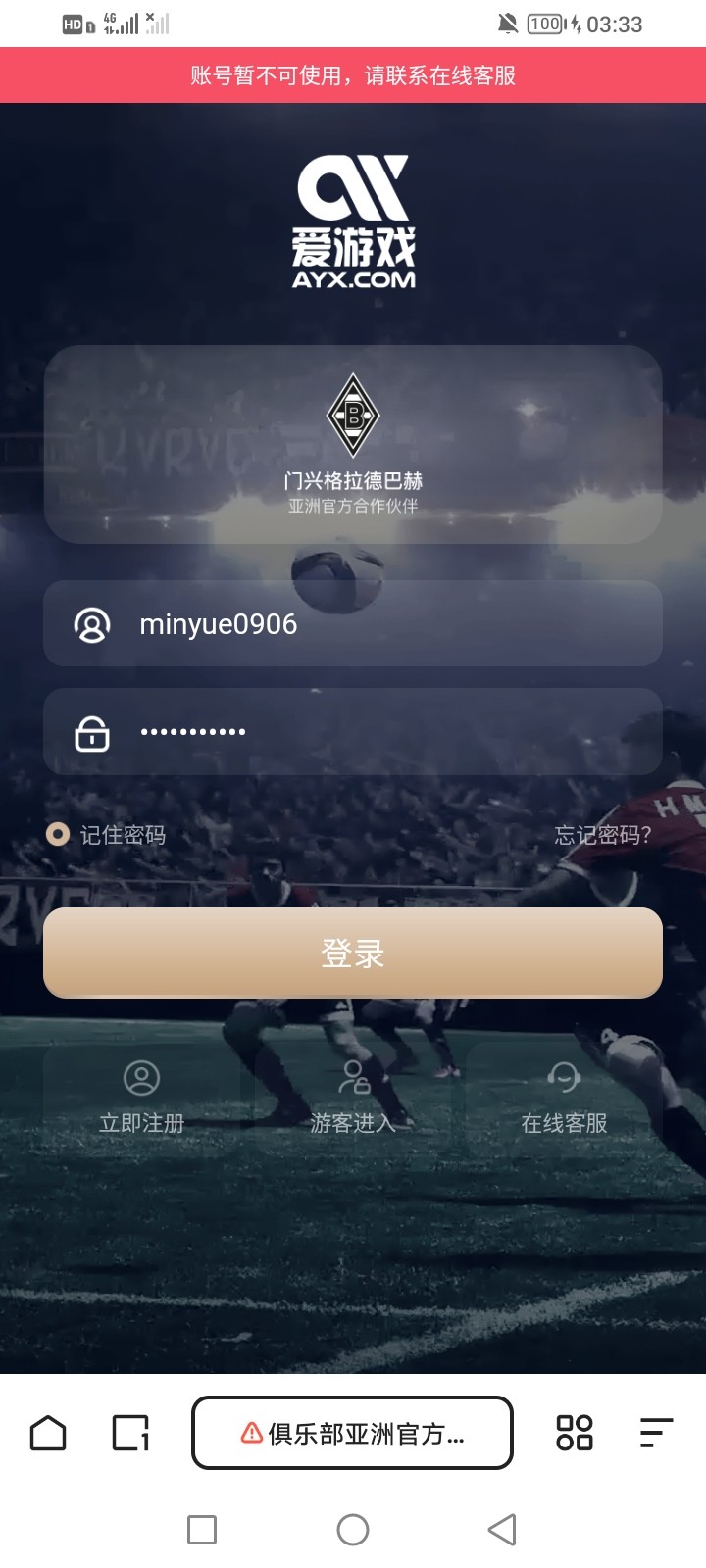Open 立即注册 to register an account
This screenshot has height=1568, width=706.
pyautogui.click(x=141, y=1098)
